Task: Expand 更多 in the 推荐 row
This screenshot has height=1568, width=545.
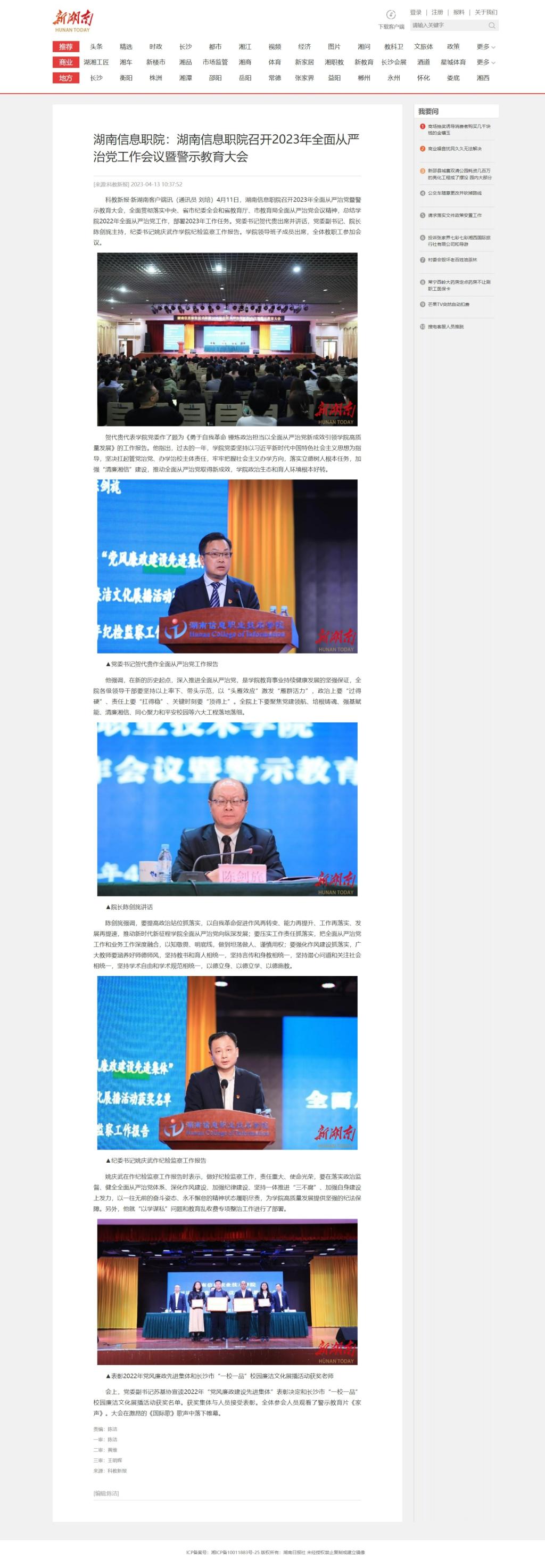Action: 485,47
